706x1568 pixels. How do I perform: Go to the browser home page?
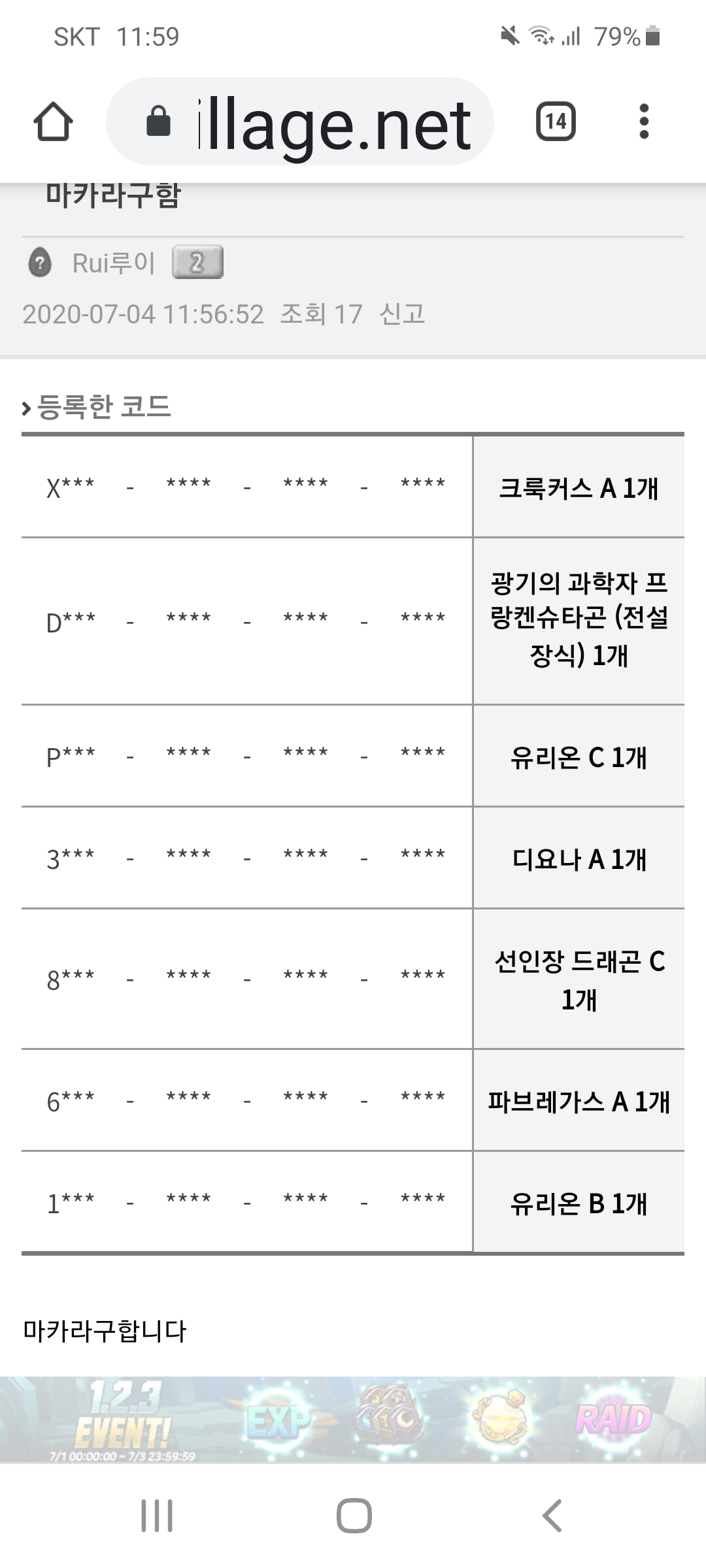53,122
